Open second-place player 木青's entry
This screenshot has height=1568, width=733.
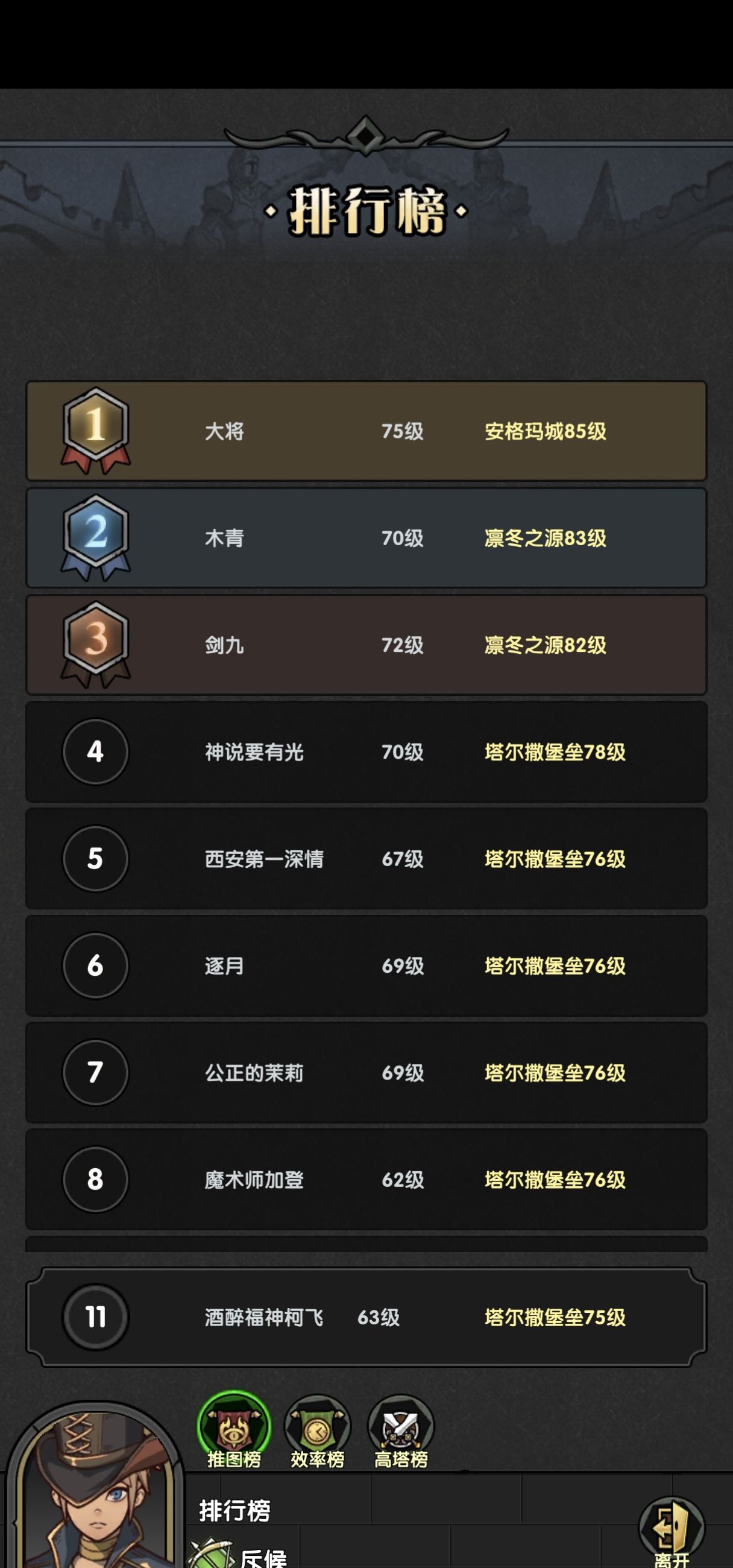tap(366, 538)
